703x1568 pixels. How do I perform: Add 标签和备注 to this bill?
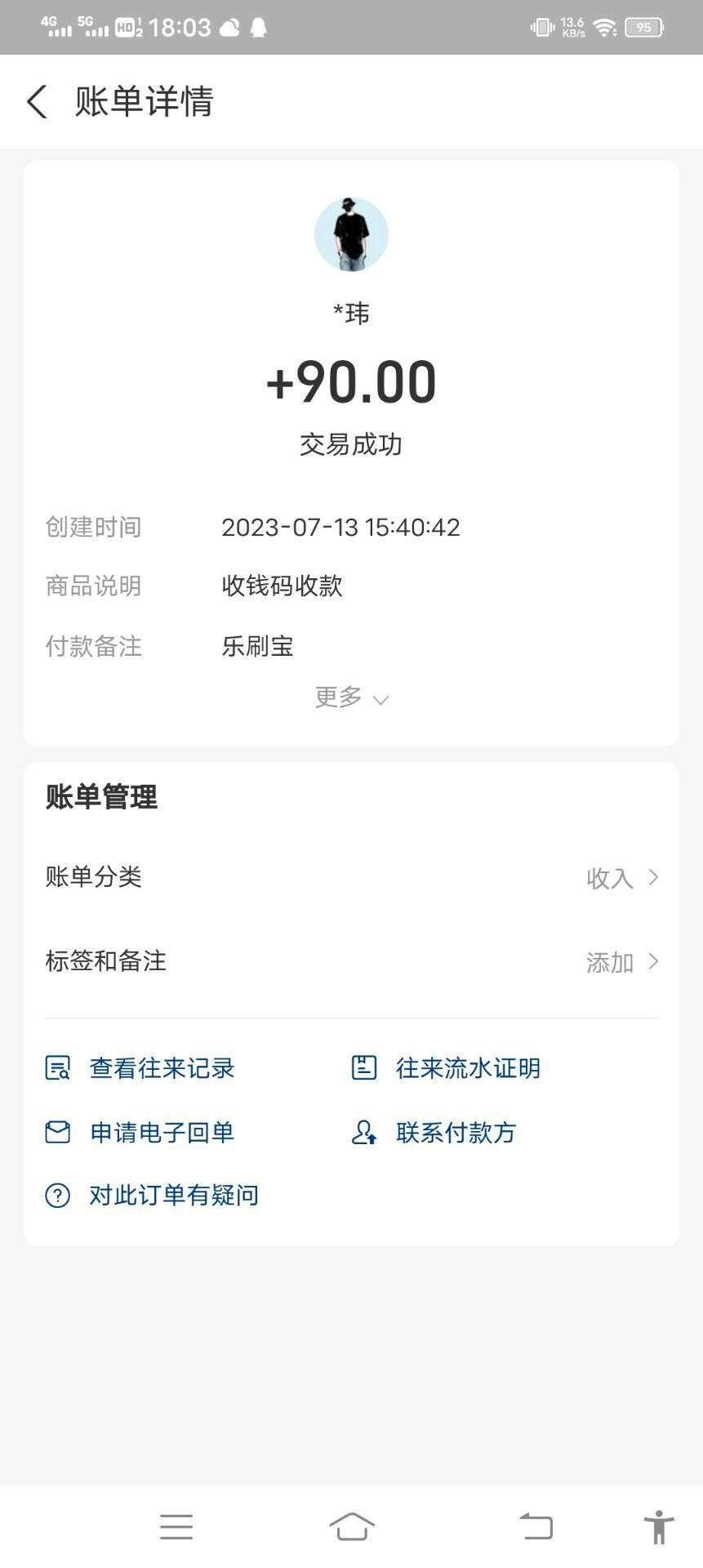(351, 962)
